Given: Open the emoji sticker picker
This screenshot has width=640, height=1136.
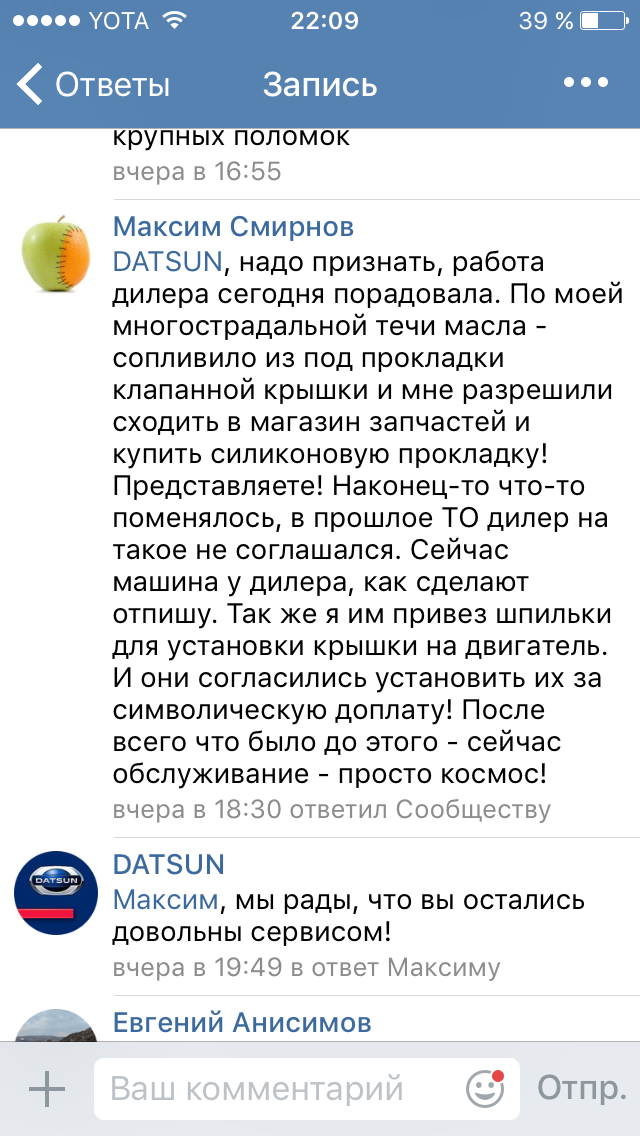Looking at the screenshot, I should [x=485, y=1088].
